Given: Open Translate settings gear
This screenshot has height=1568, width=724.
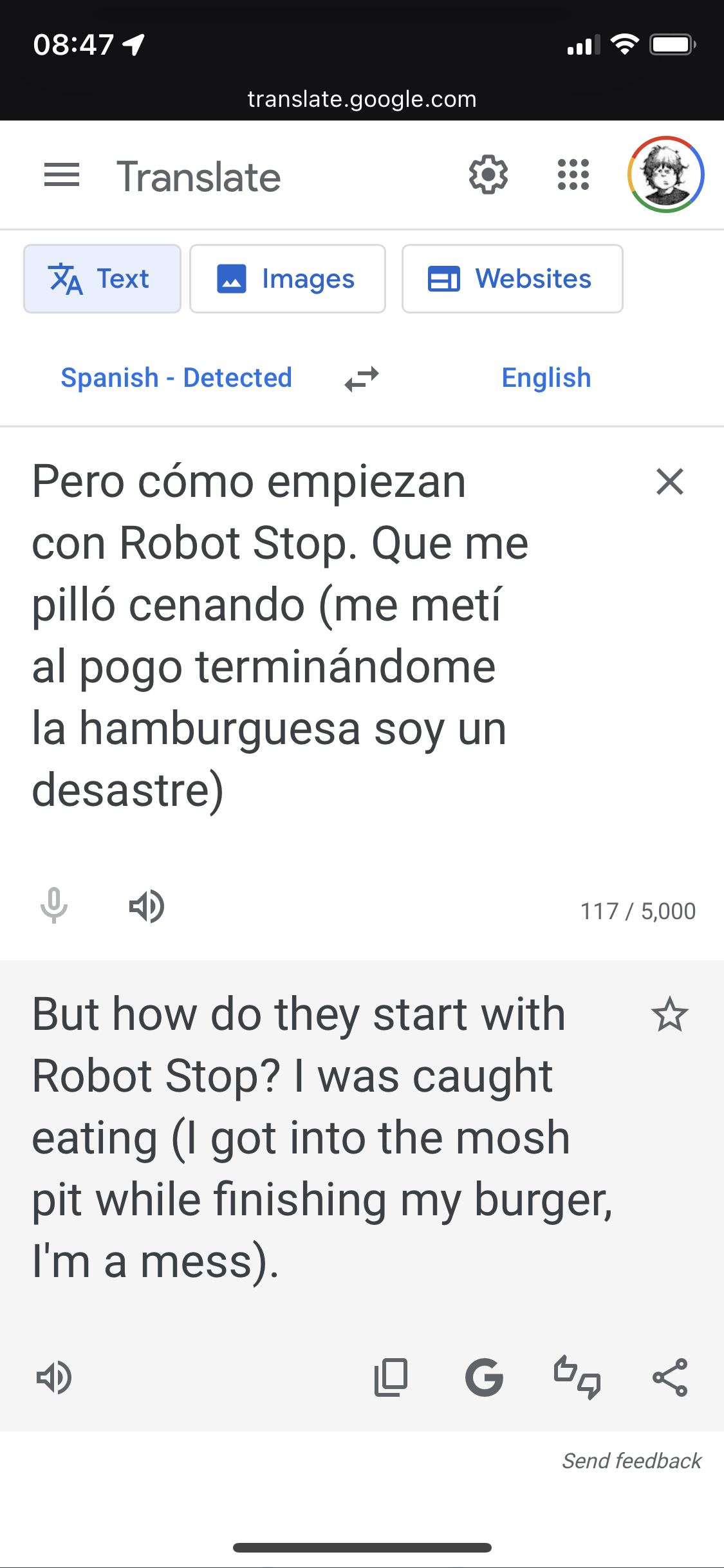Looking at the screenshot, I should [x=488, y=174].
